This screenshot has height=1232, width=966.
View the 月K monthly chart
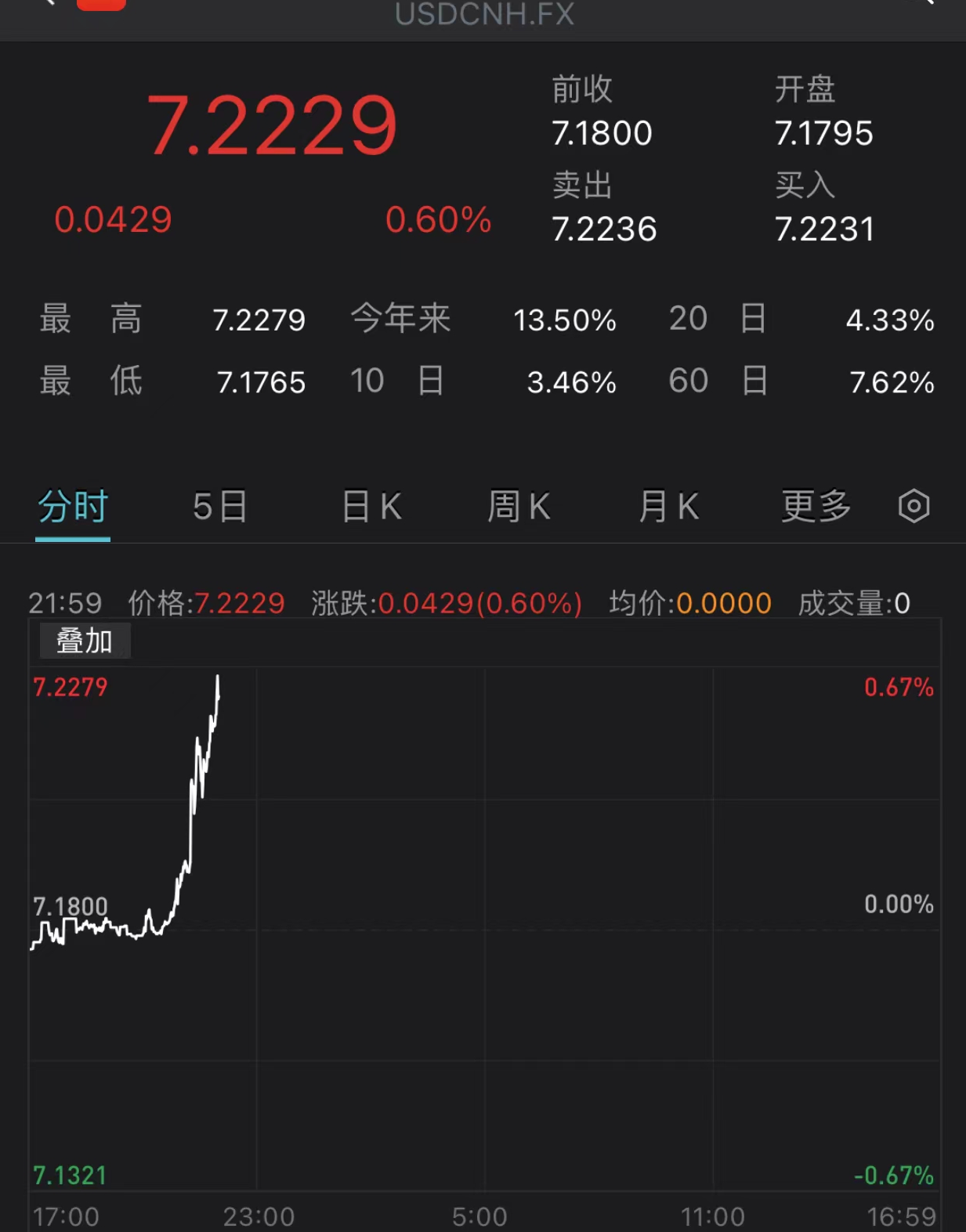pos(668,506)
